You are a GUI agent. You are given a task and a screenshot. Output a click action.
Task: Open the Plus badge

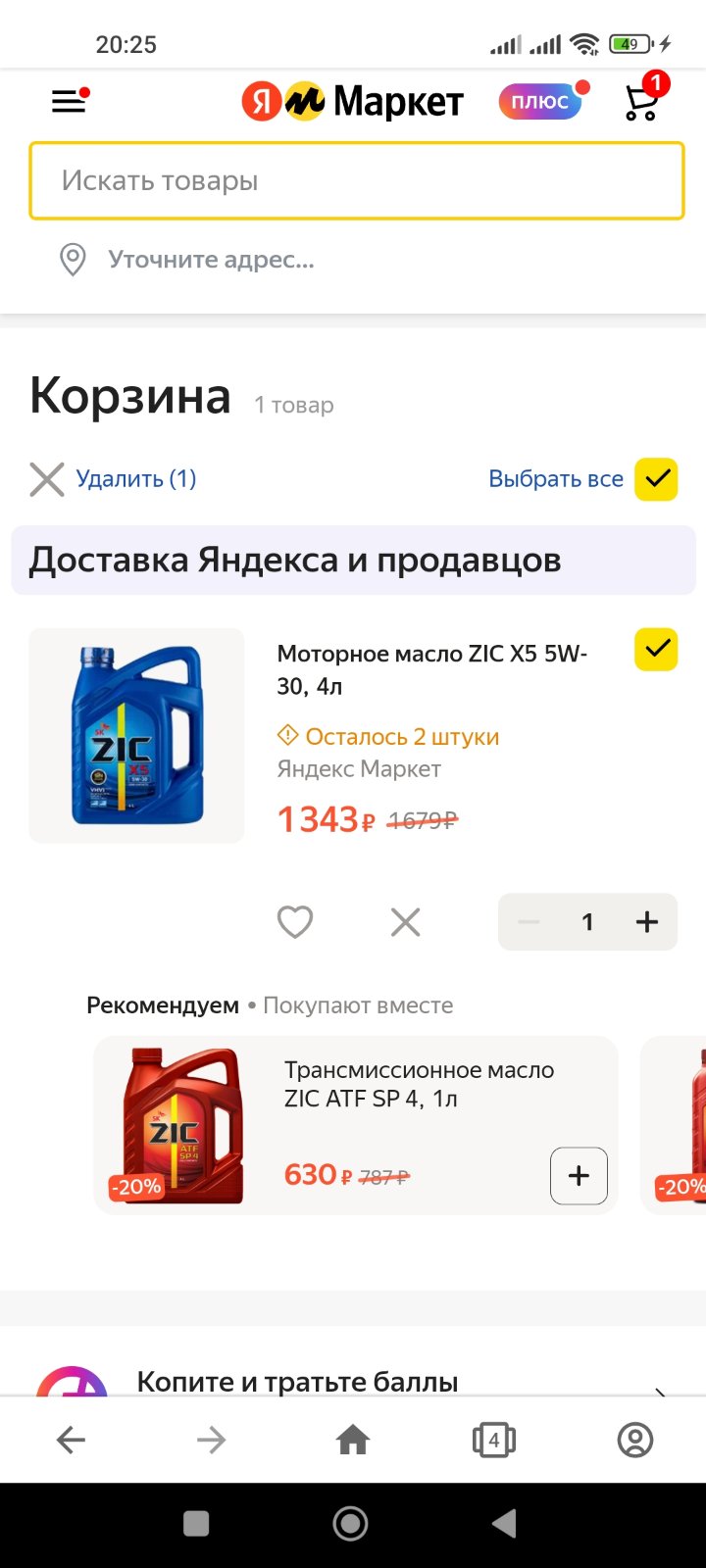(542, 101)
